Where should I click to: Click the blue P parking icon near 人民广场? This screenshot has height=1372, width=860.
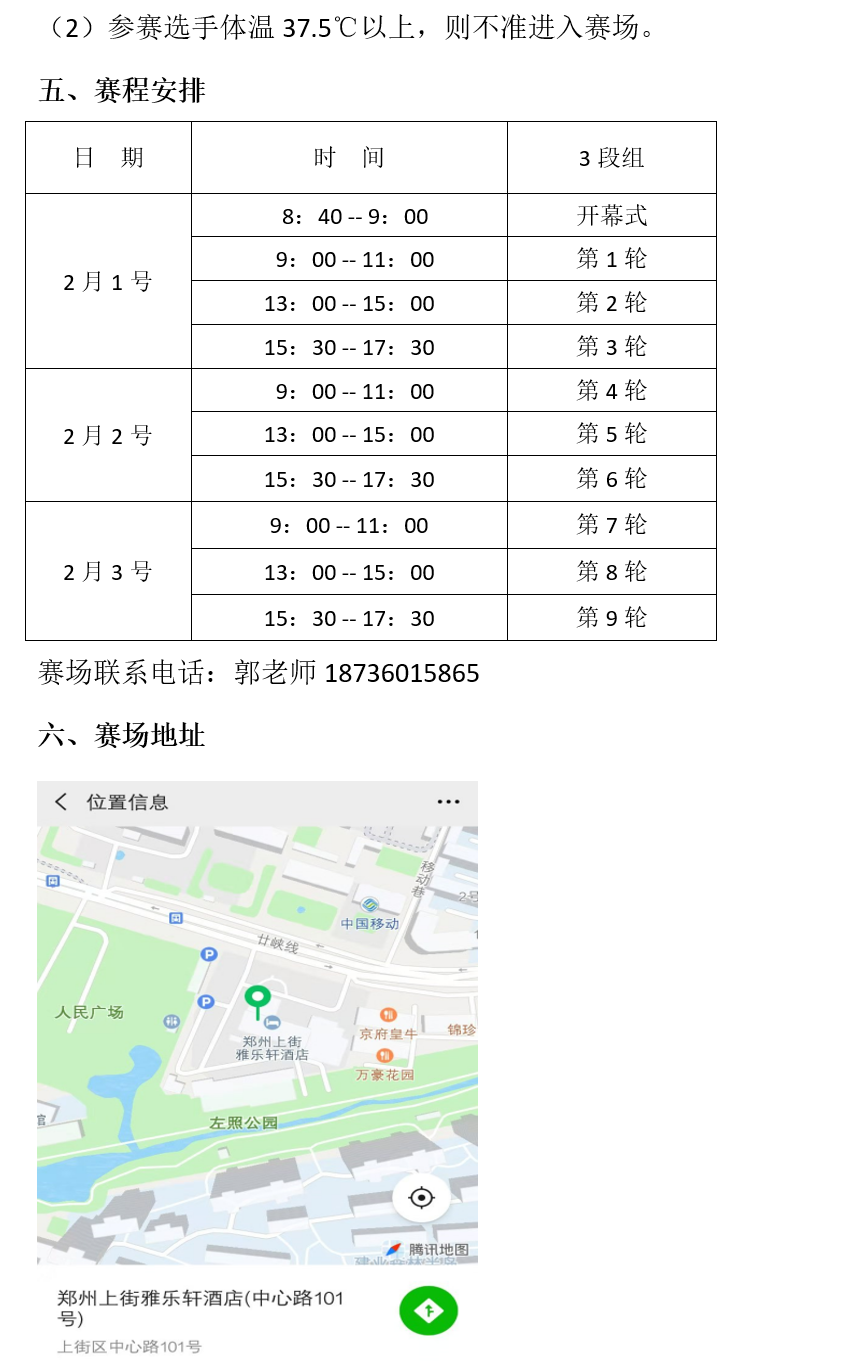pyautogui.click(x=205, y=1002)
